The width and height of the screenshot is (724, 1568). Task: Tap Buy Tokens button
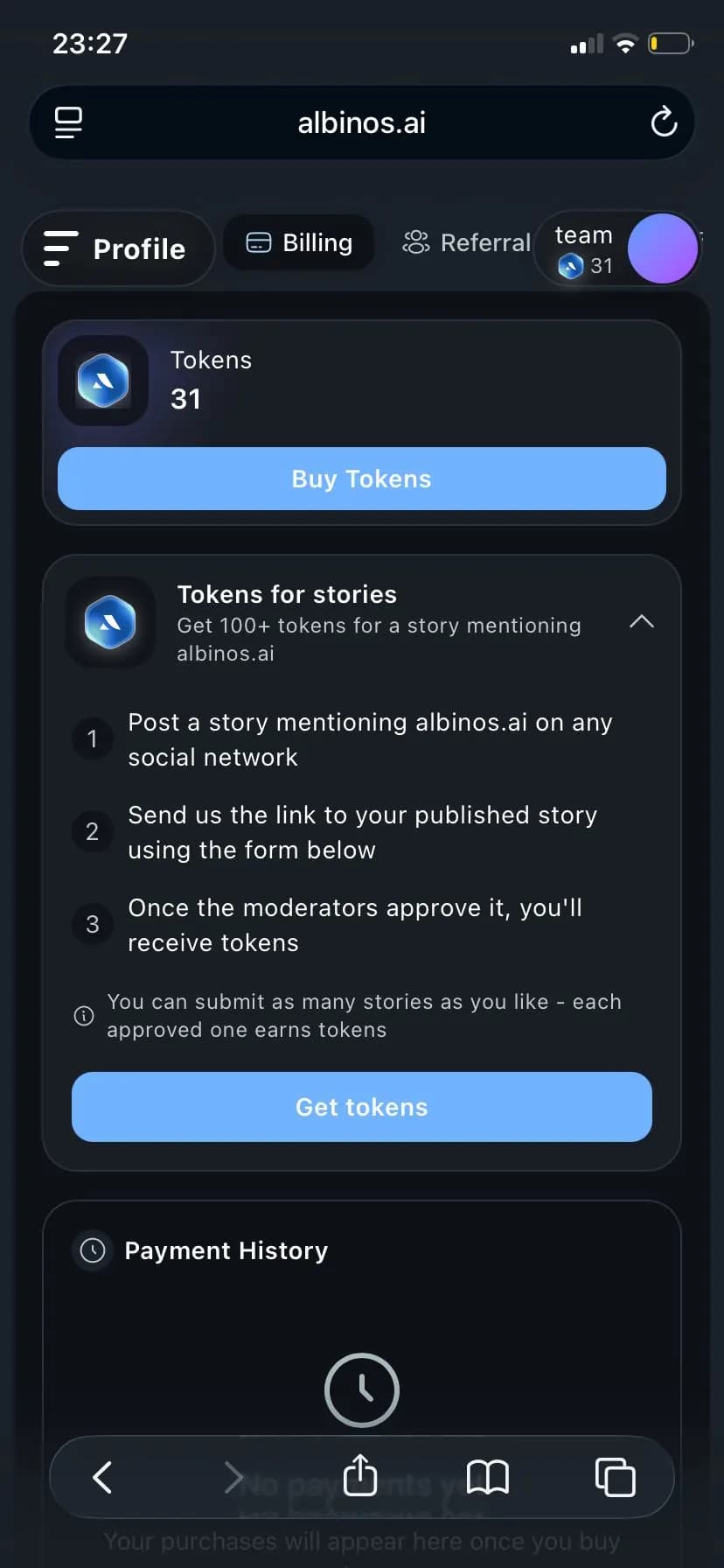362,479
